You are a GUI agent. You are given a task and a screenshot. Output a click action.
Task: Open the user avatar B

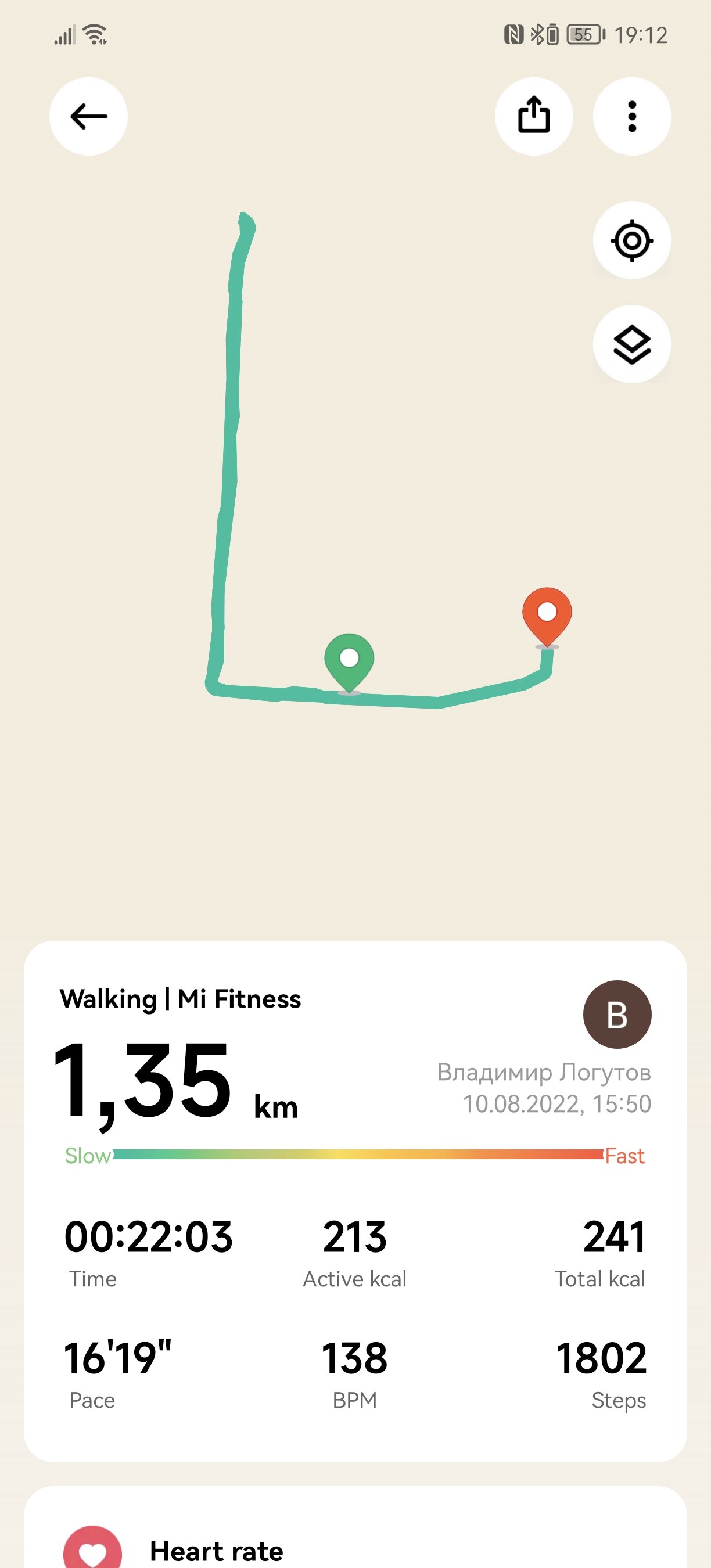point(617,1015)
